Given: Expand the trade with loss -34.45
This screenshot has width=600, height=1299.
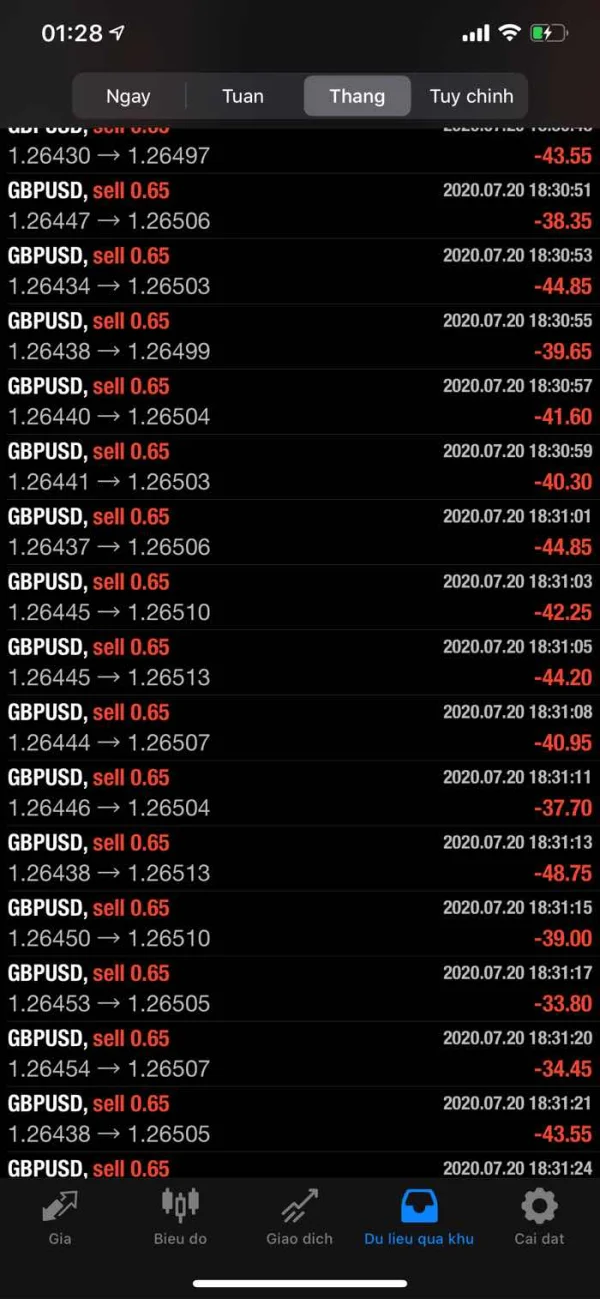Looking at the screenshot, I should point(300,1053).
